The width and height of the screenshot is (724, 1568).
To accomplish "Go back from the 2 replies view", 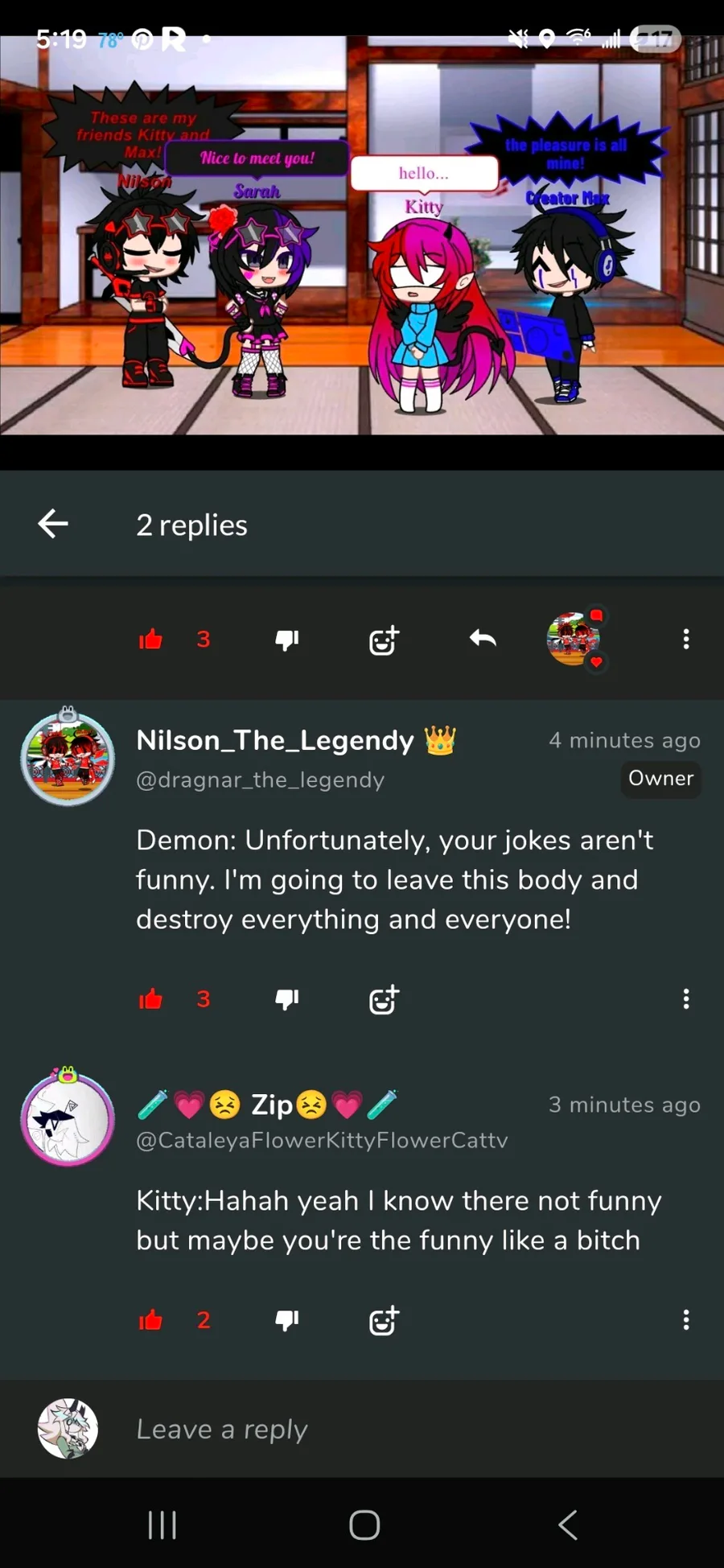I will coord(53,524).
